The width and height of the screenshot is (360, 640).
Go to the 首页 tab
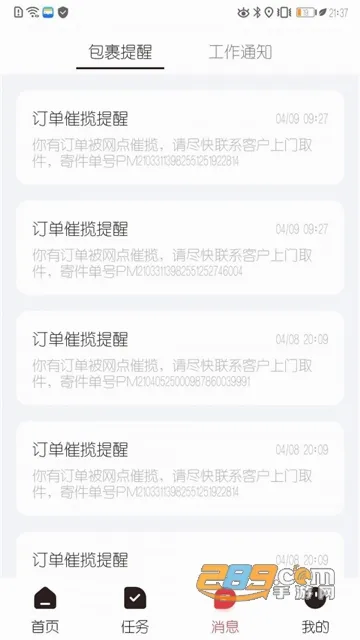pos(45,609)
